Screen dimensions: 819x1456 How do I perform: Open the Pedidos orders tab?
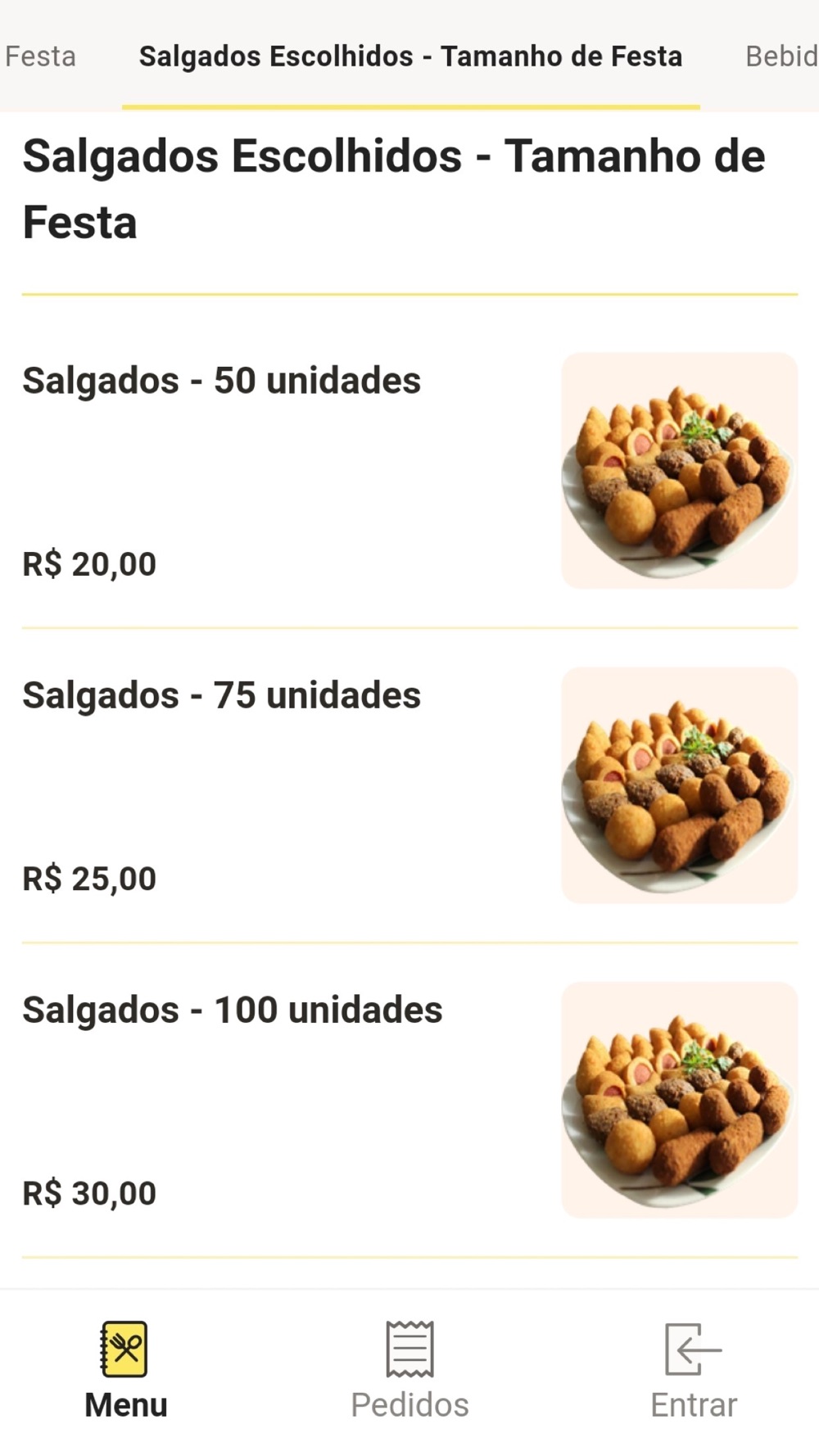(409, 1372)
